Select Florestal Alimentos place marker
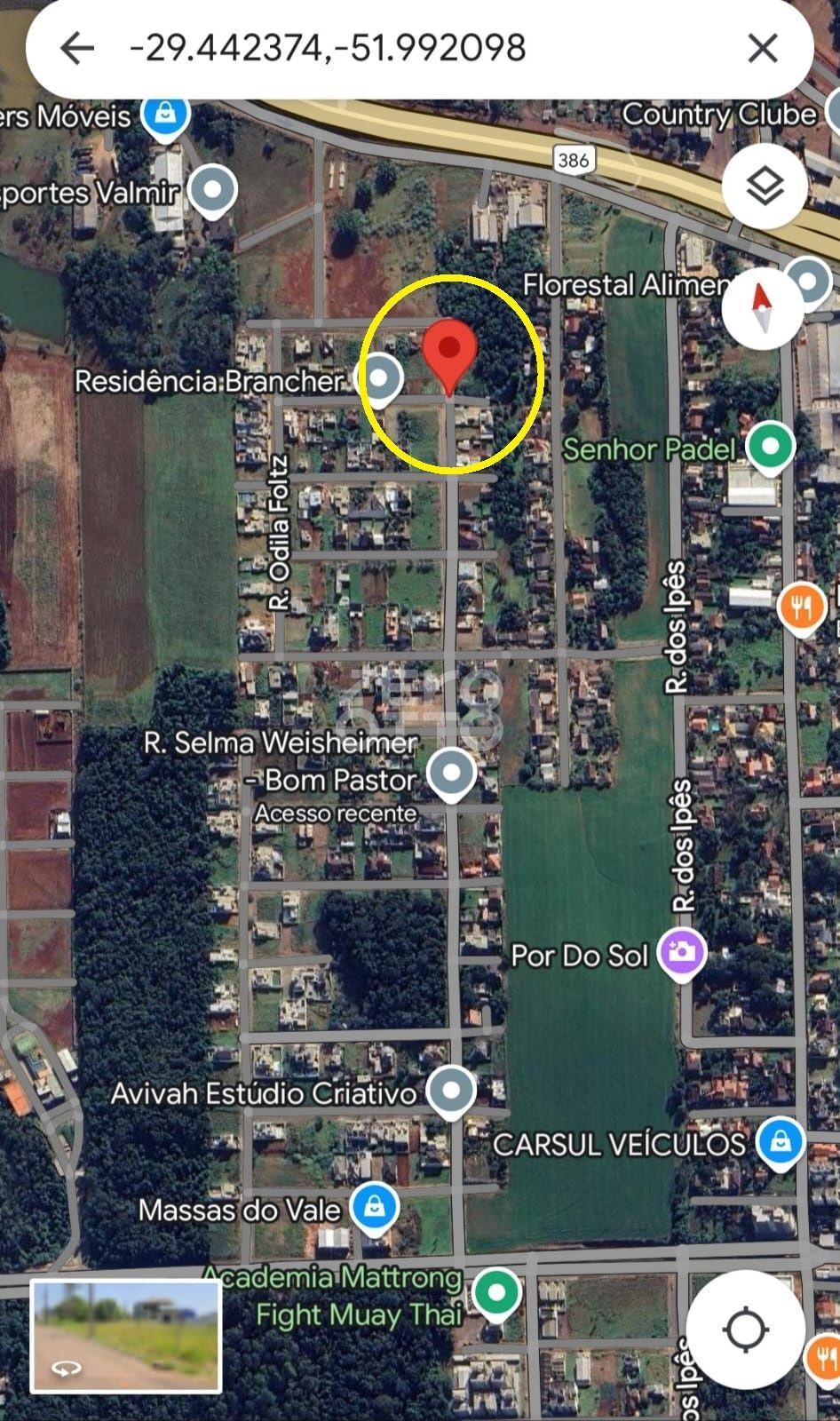This screenshot has height=1421, width=840. coord(808,282)
